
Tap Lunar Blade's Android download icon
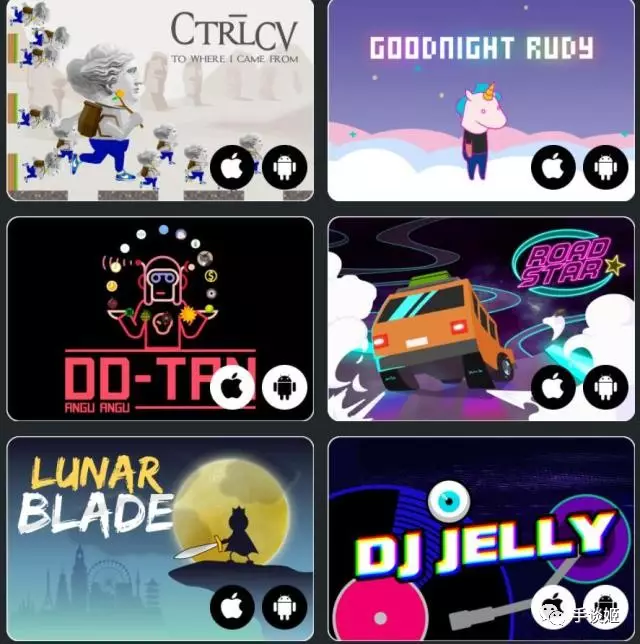click(x=284, y=607)
